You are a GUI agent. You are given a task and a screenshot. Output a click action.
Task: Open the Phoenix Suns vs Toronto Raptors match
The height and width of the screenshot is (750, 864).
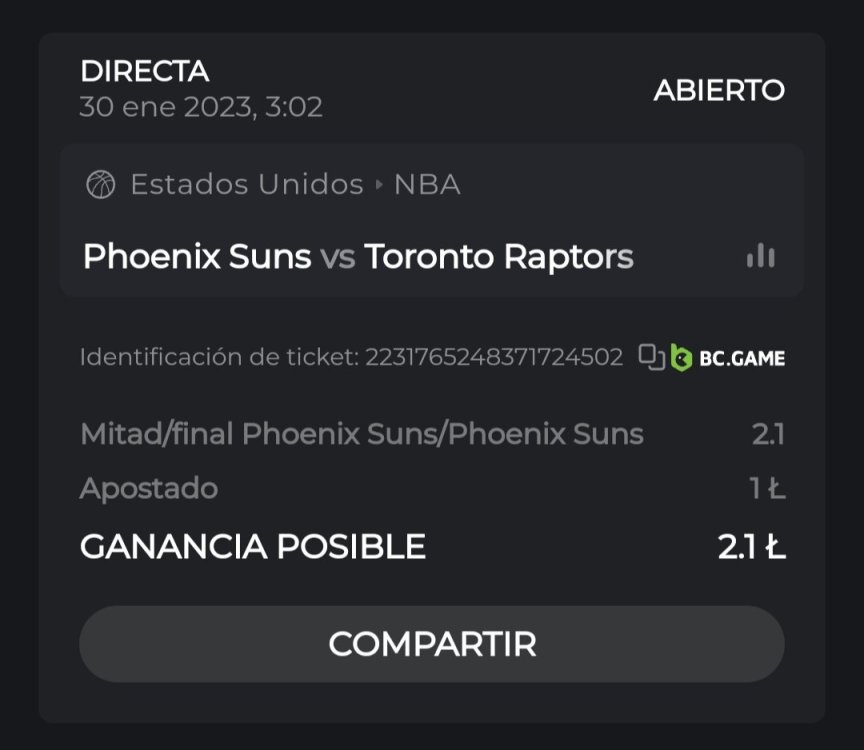tap(357, 257)
